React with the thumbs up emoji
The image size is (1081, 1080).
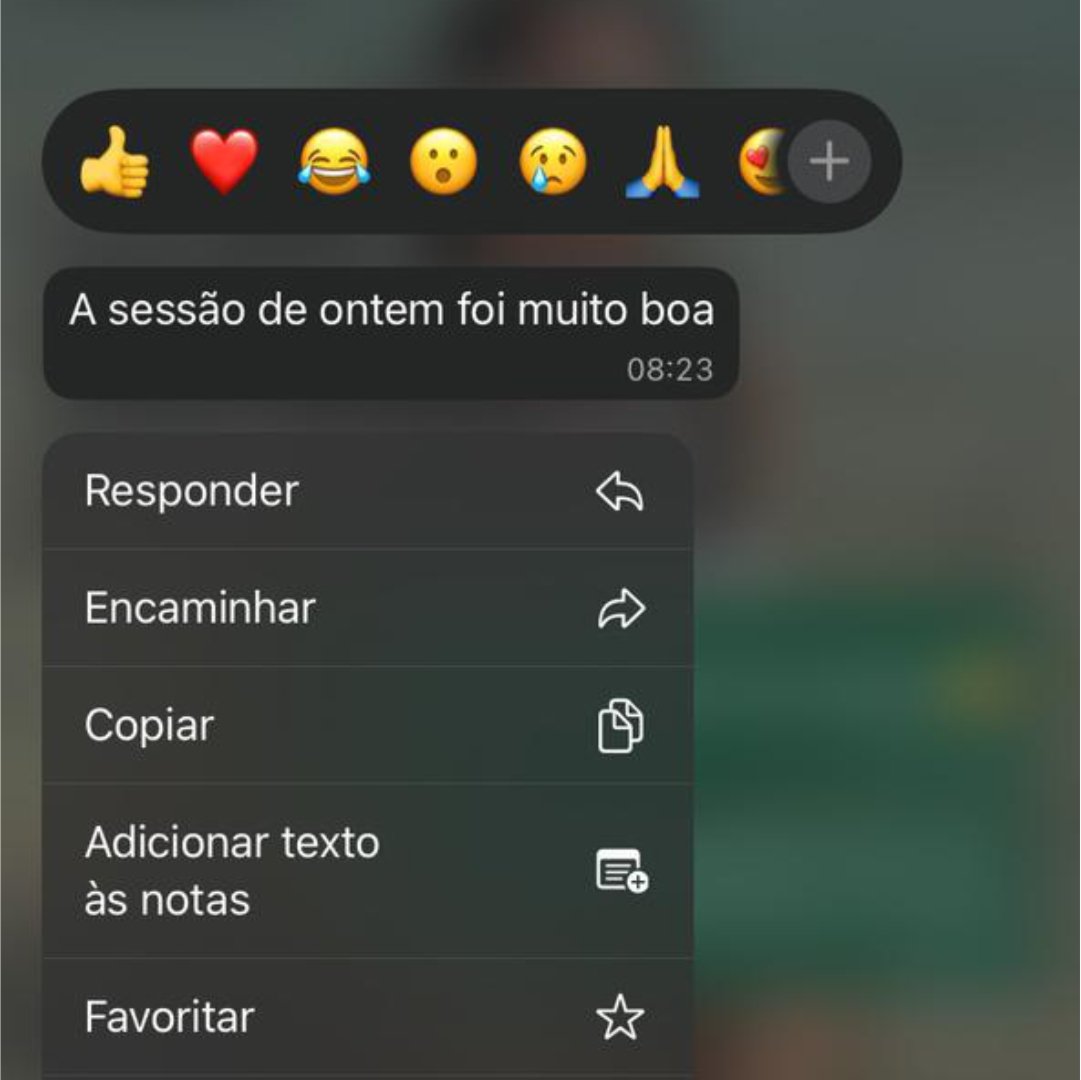115,162
